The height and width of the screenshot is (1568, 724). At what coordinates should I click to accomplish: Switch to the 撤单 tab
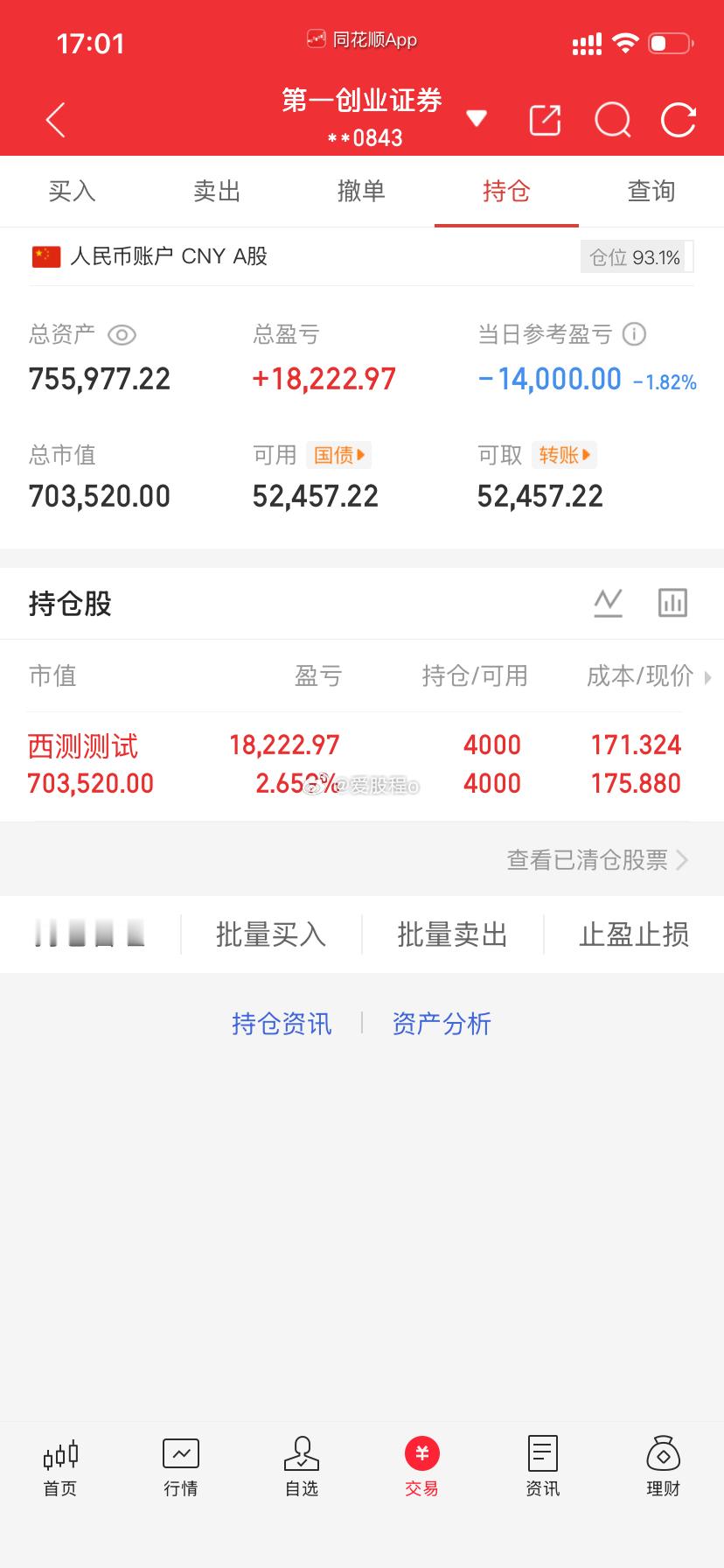(x=361, y=191)
